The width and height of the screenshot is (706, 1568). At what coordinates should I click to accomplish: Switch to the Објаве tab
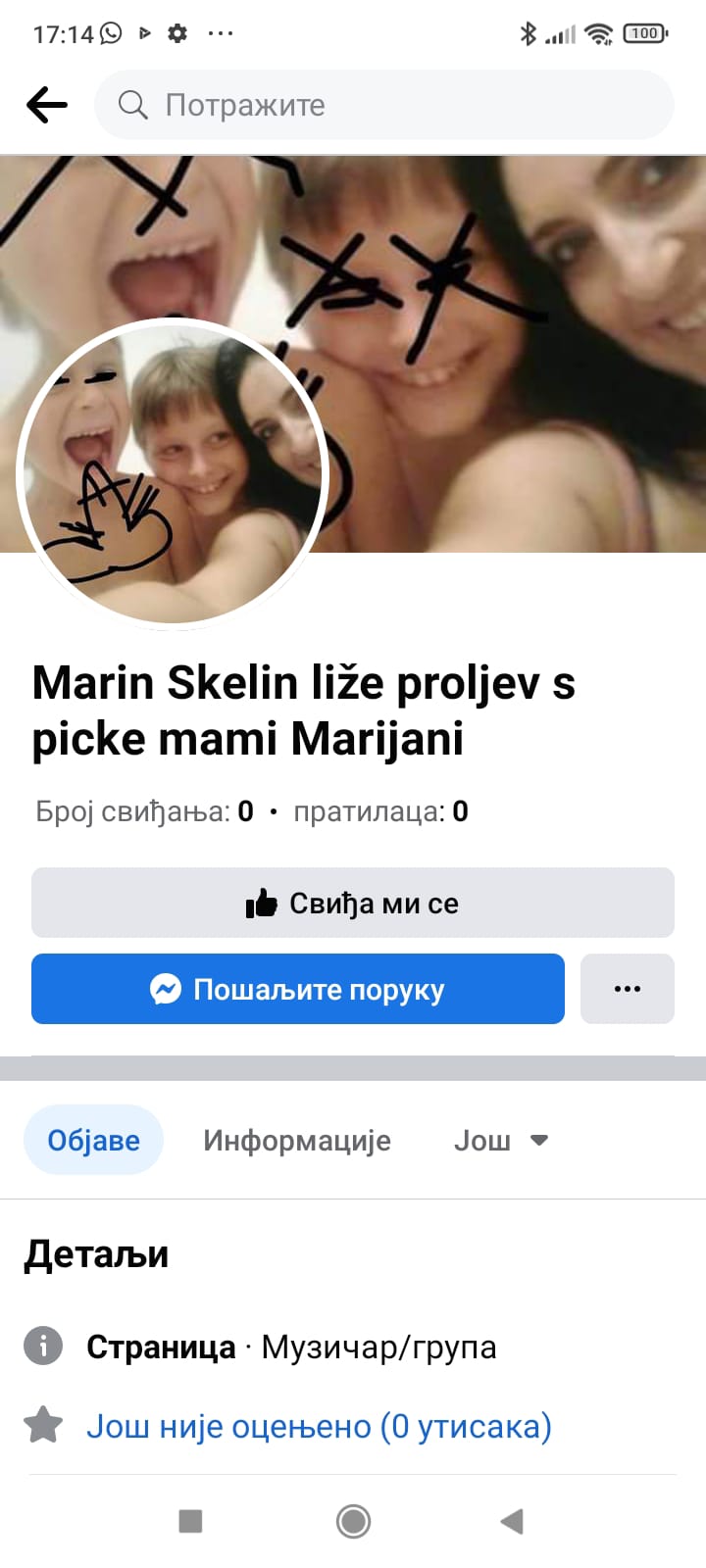pyautogui.click(x=93, y=1140)
